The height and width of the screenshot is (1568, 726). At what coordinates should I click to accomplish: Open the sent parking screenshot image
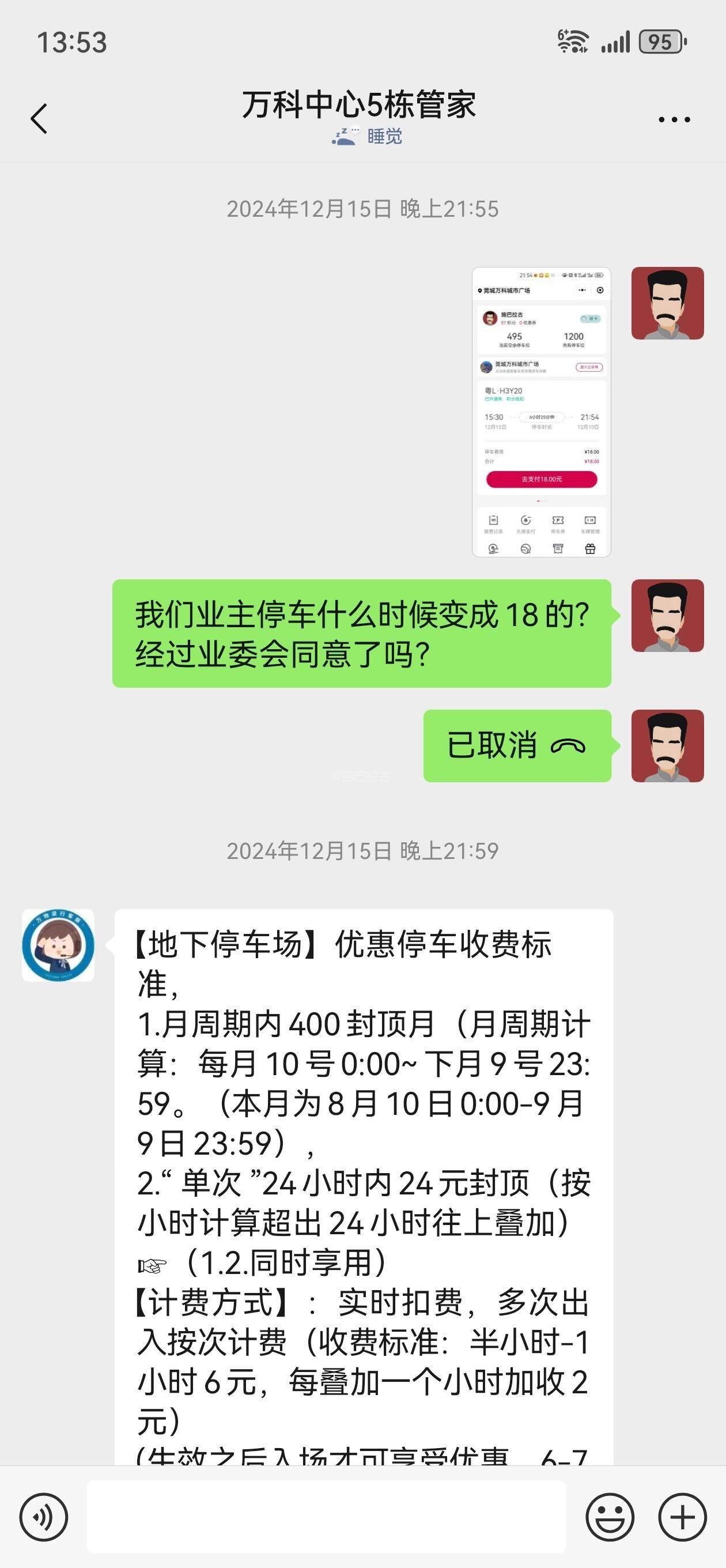tap(541, 412)
